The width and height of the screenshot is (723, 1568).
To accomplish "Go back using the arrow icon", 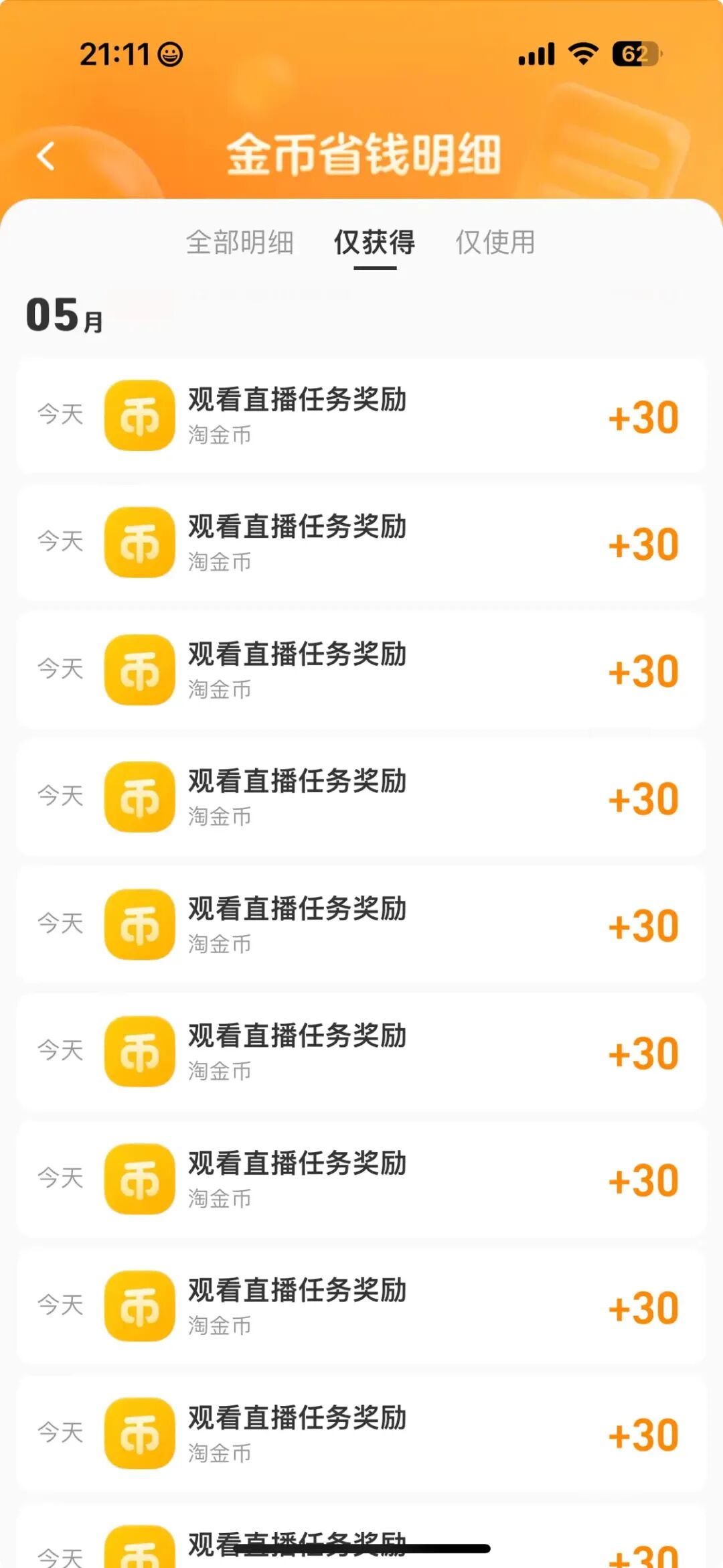I will [x=46, y=156].
